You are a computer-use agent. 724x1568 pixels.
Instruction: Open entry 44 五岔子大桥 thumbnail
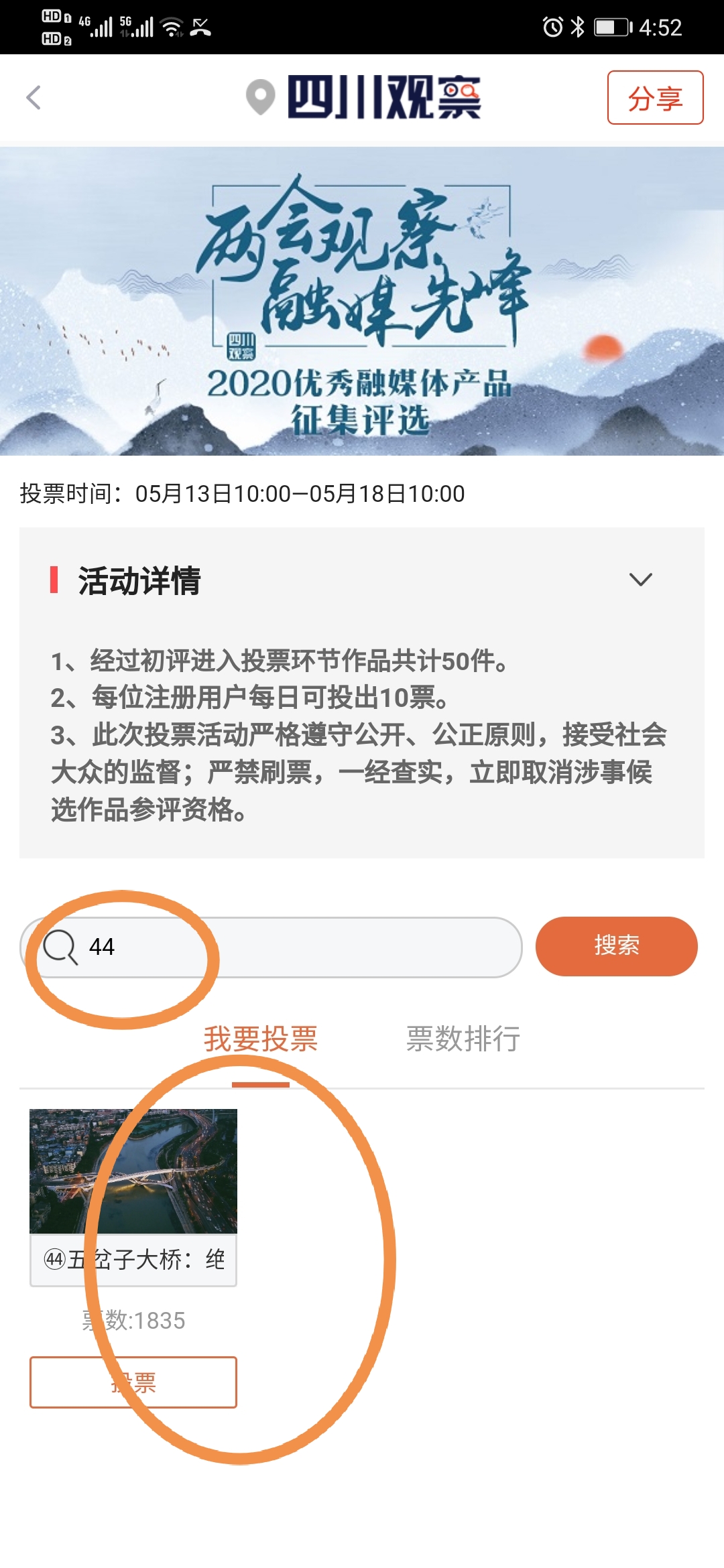133,1171
